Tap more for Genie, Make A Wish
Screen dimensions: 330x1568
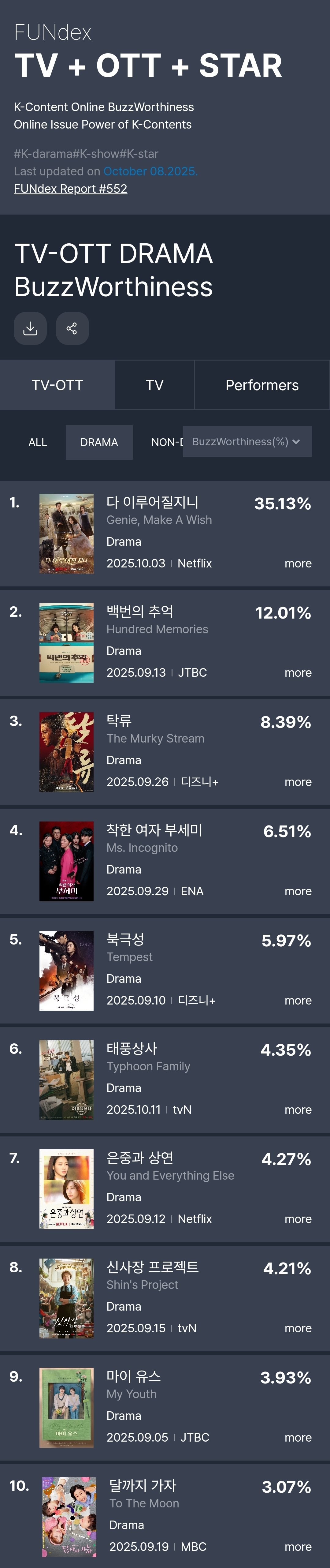(298, 563)
